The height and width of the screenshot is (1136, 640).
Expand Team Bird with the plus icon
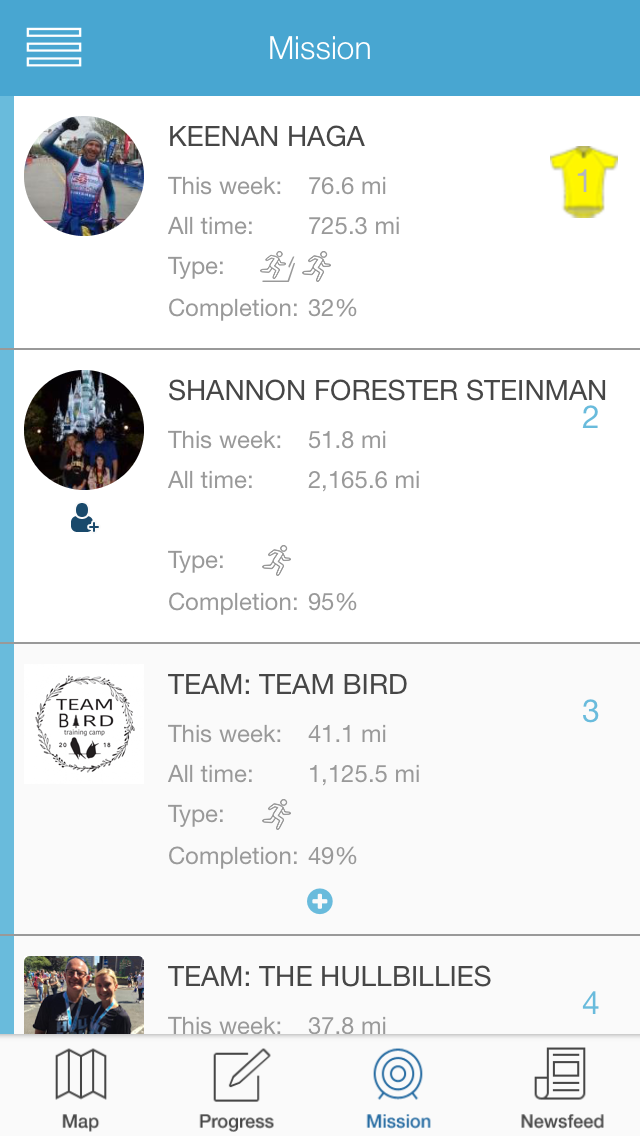320,901
